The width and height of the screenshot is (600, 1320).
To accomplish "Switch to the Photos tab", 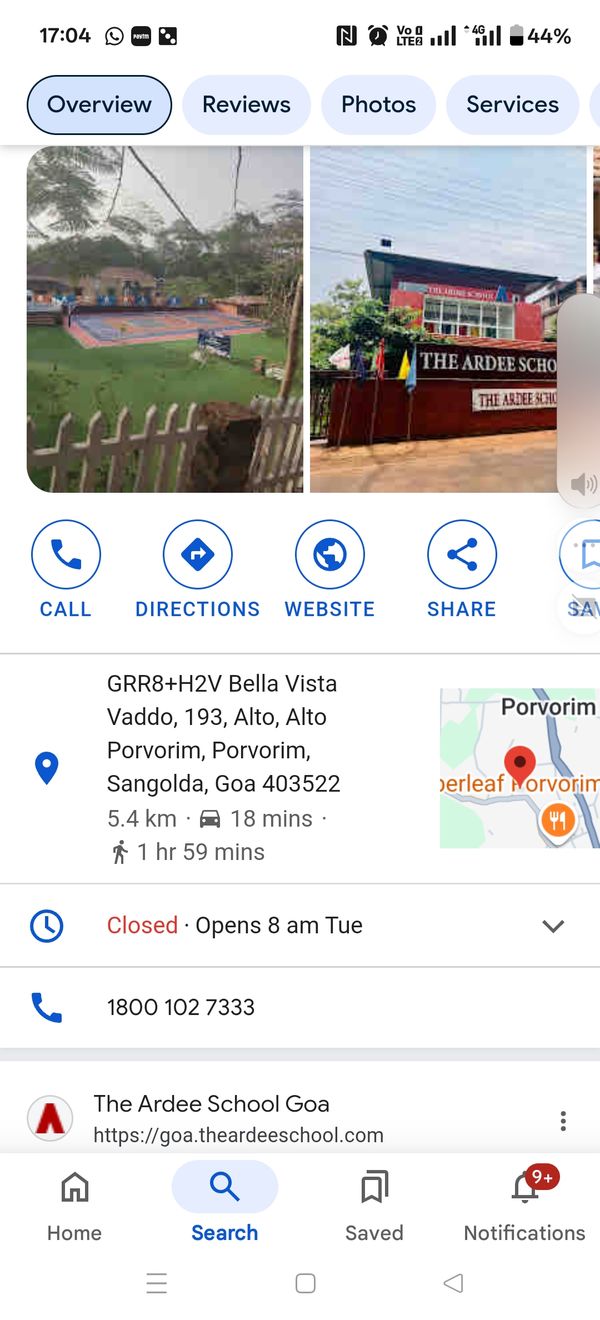I will pyautogui.click(x=378, y=104).
